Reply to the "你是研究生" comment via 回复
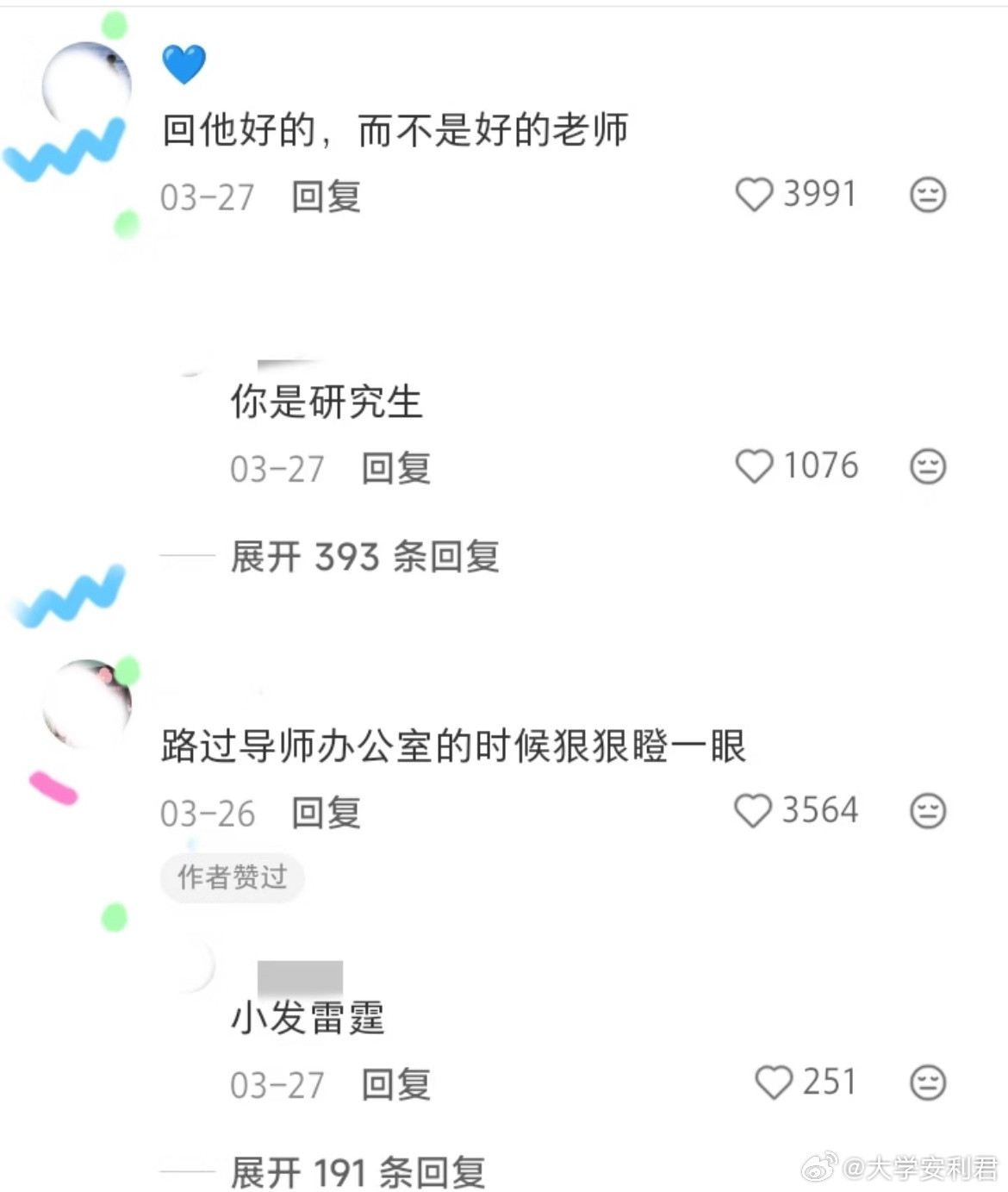 (395, 469)
